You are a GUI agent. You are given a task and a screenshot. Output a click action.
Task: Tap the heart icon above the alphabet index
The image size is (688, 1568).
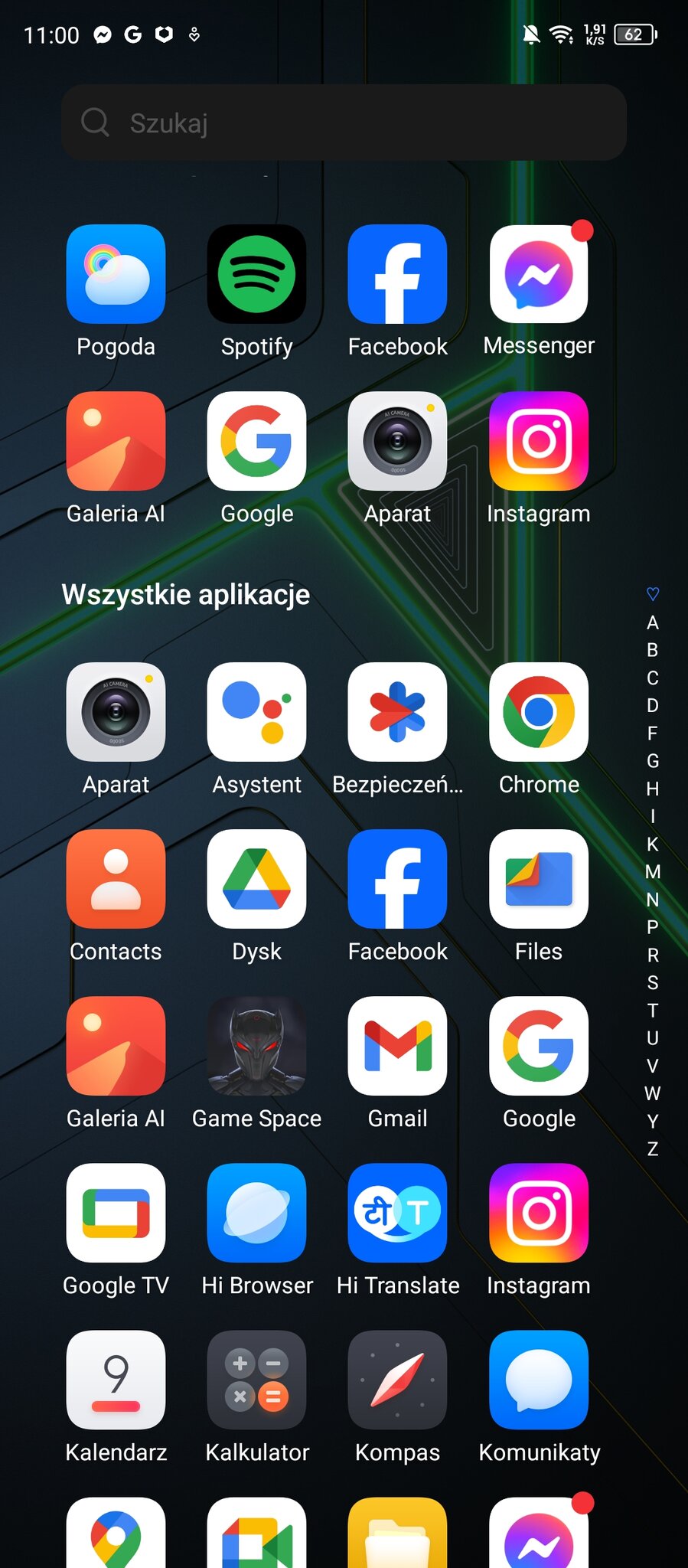coord(652,593)
